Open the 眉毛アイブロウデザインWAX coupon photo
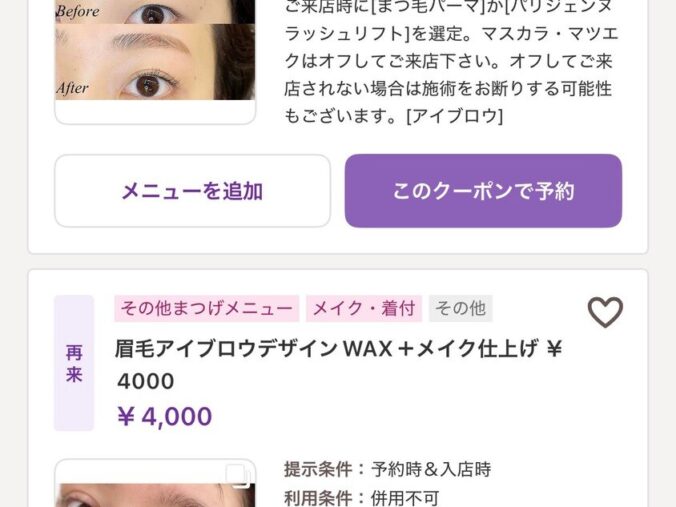Screen dimensions: 676x507 pyautogui.click(x=155, y=485)
